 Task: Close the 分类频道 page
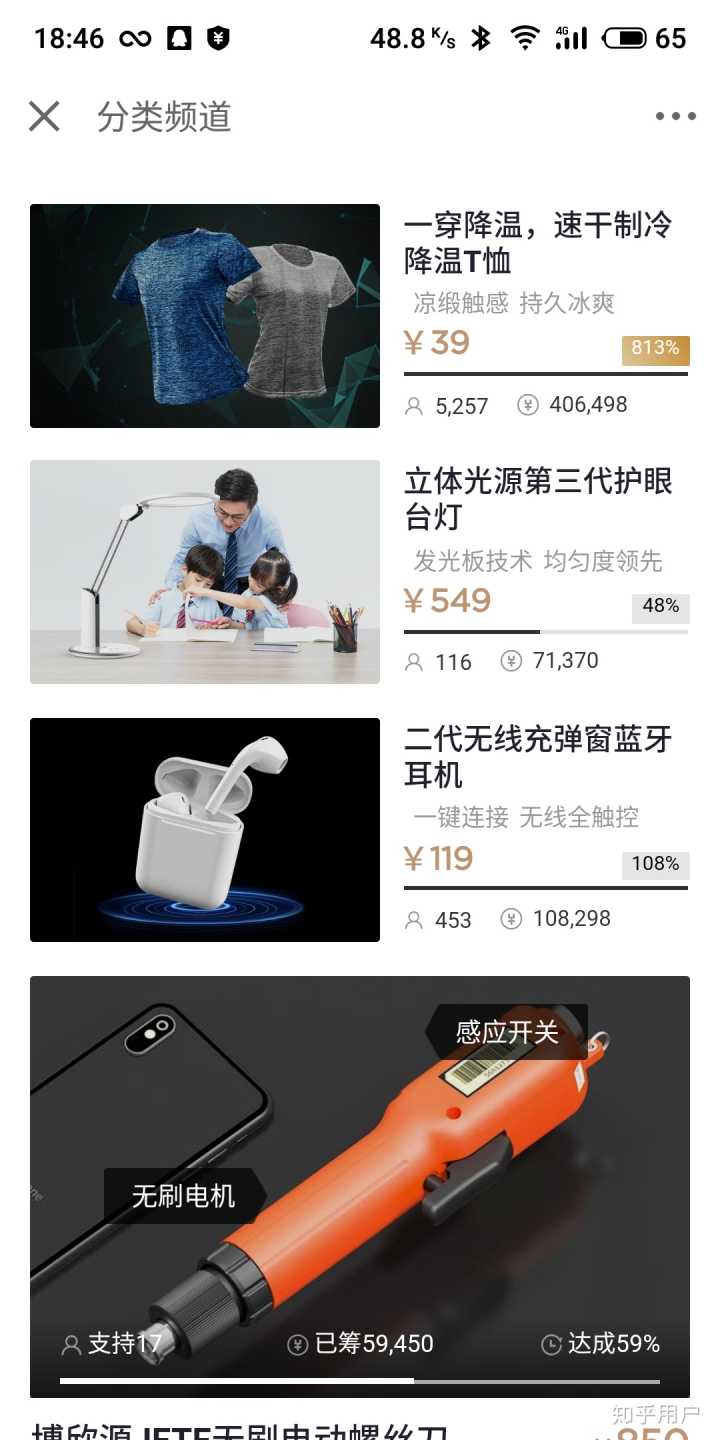click(x=44, y=117)
